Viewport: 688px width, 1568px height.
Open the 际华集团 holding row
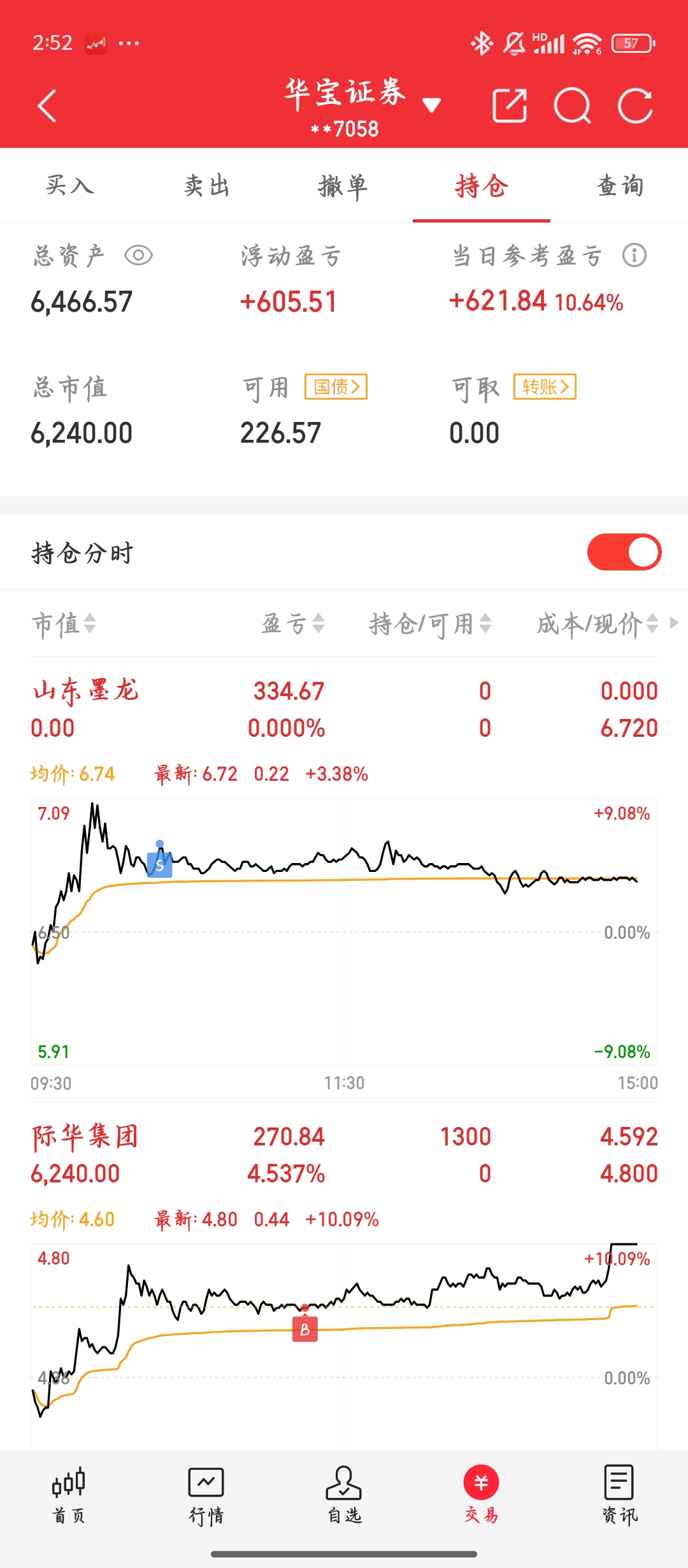pyautogui.click(x=344, y=1155)
